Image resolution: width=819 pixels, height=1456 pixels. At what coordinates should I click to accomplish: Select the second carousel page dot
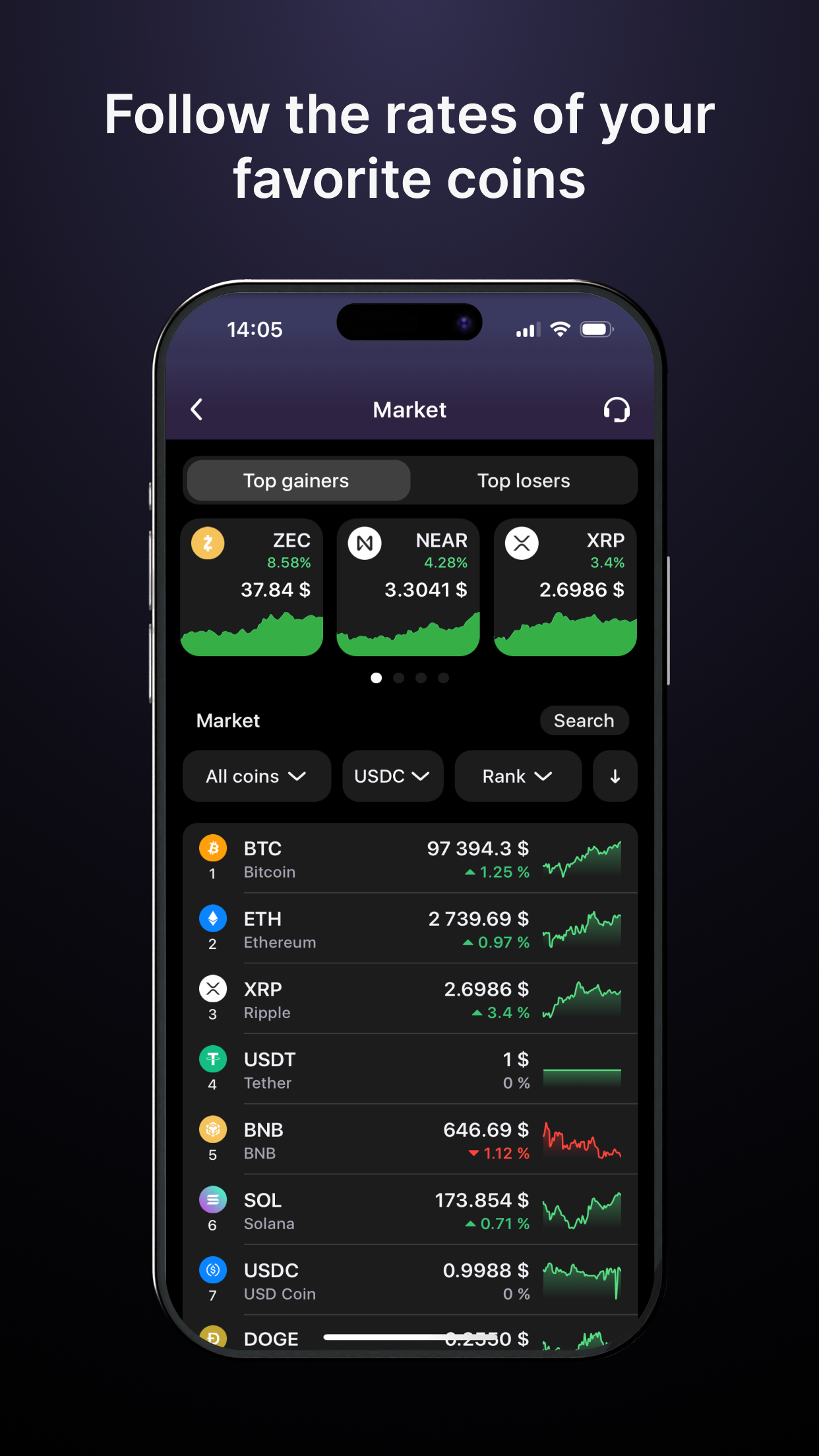coord(399,677)
